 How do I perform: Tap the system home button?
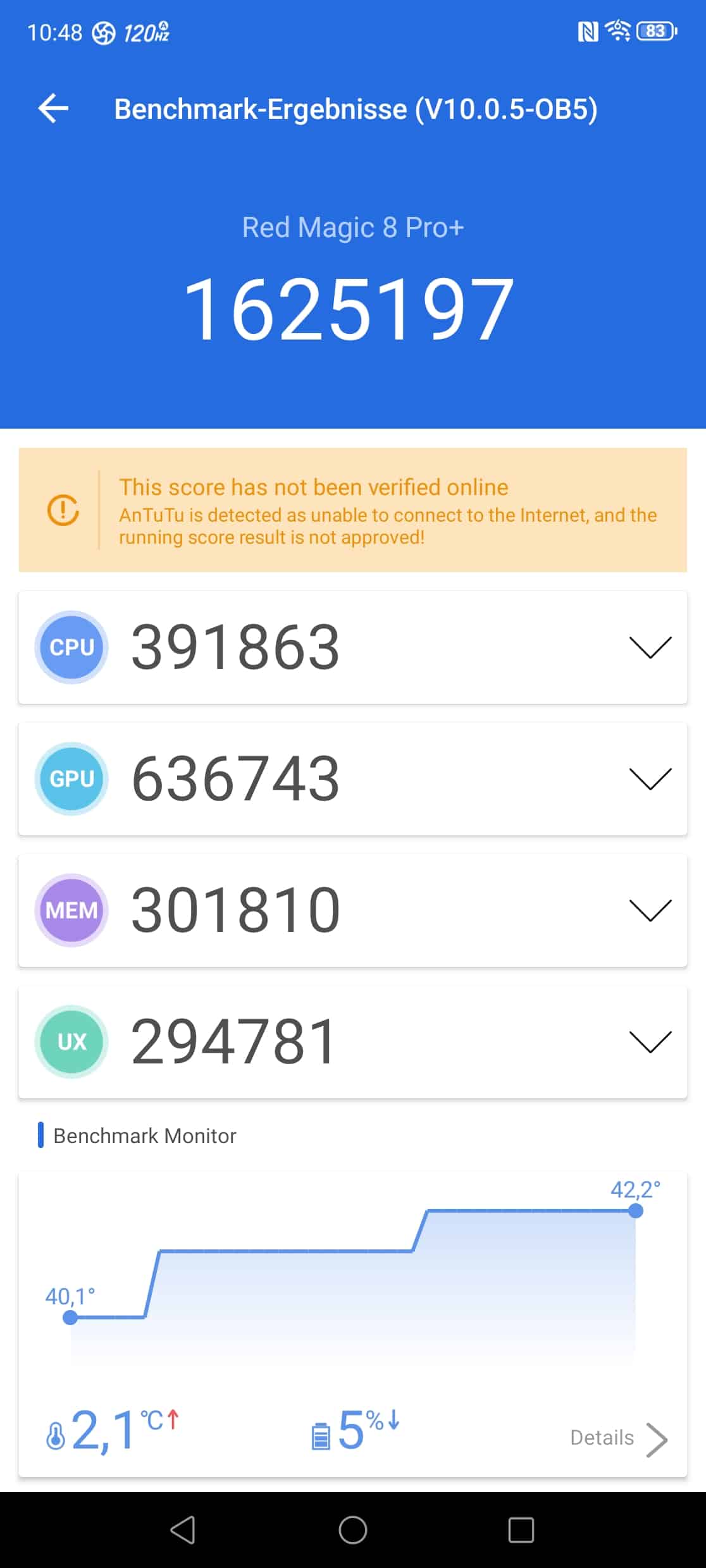click(x=353, y=1530)
